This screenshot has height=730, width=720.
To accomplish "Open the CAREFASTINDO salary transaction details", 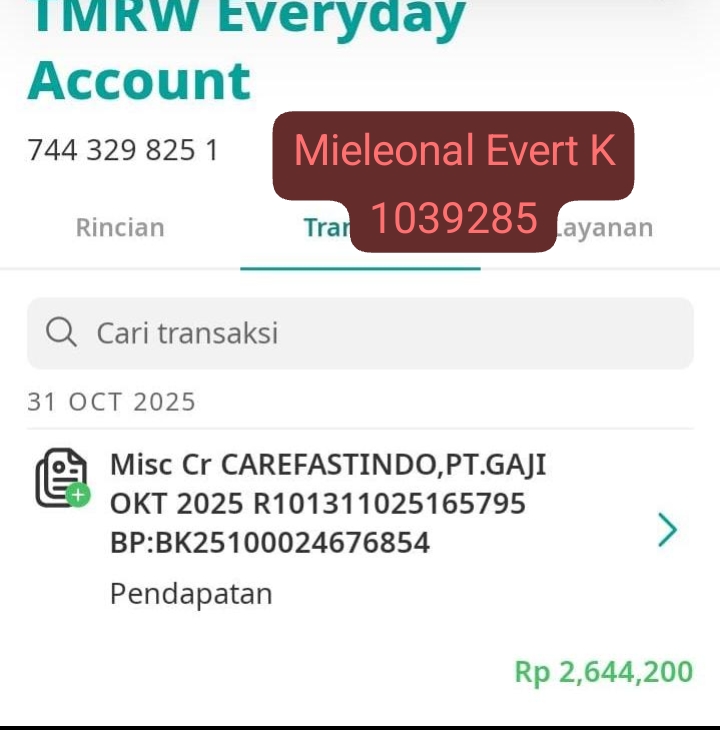I will [667, 530].
